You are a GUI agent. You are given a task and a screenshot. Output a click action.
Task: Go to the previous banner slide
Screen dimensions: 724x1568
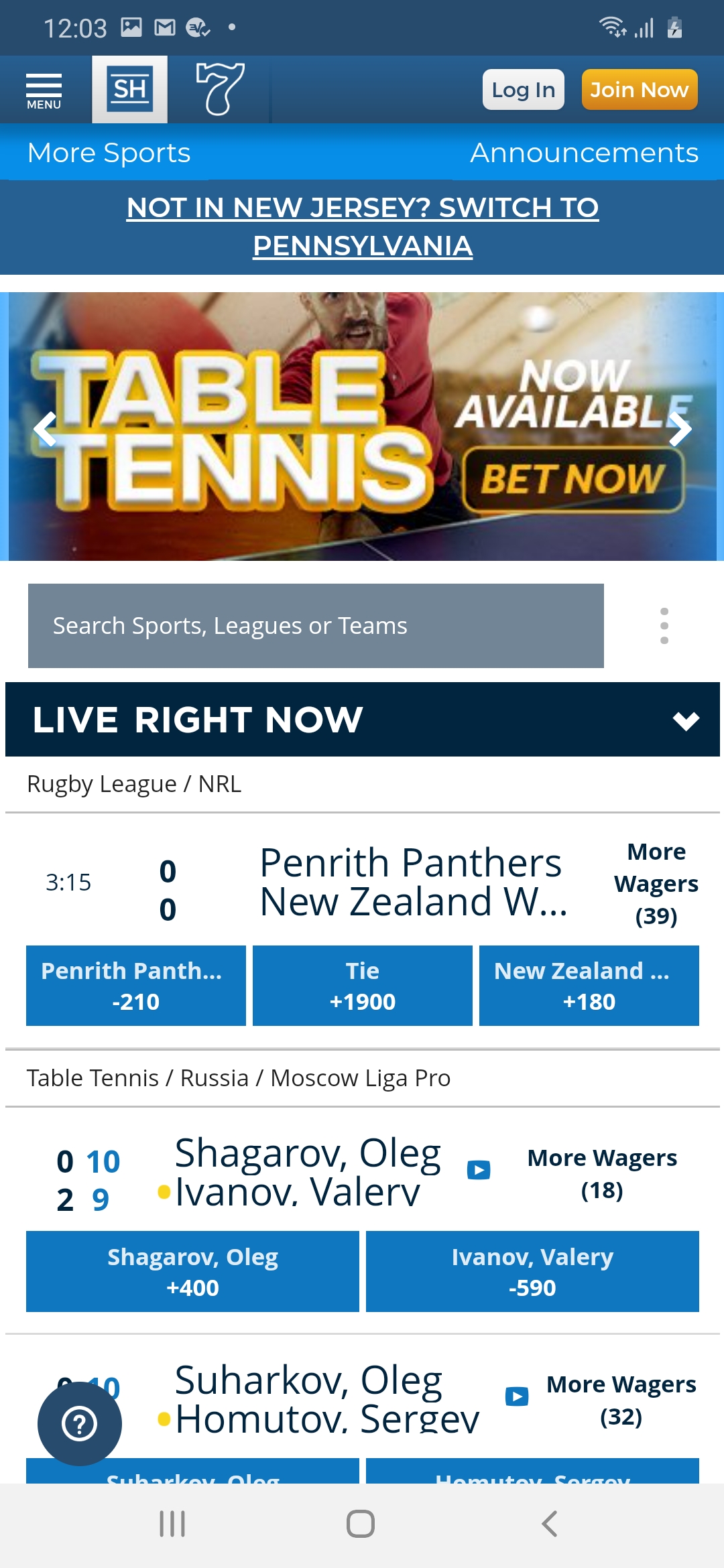coord(44,430)
